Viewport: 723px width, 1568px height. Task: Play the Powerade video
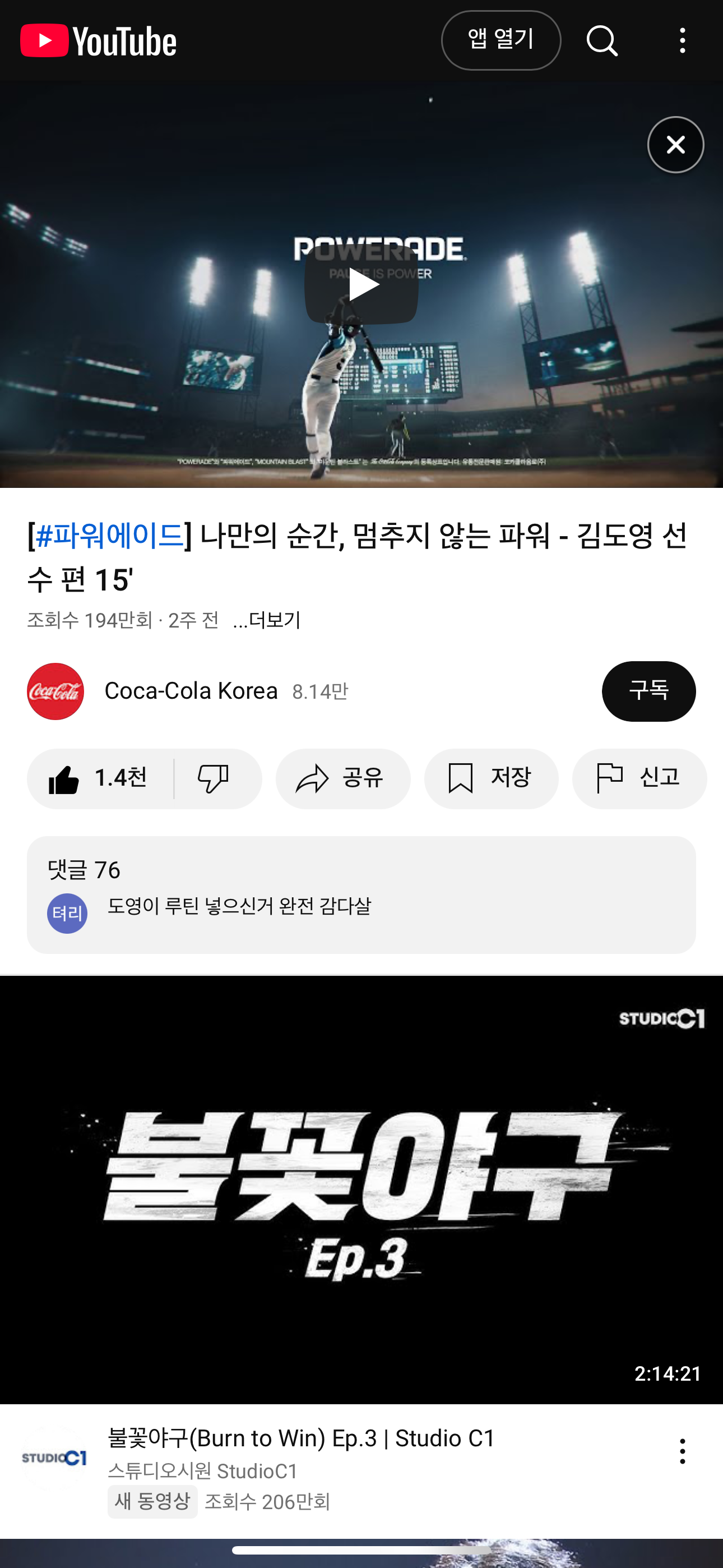tap(361, 285)
